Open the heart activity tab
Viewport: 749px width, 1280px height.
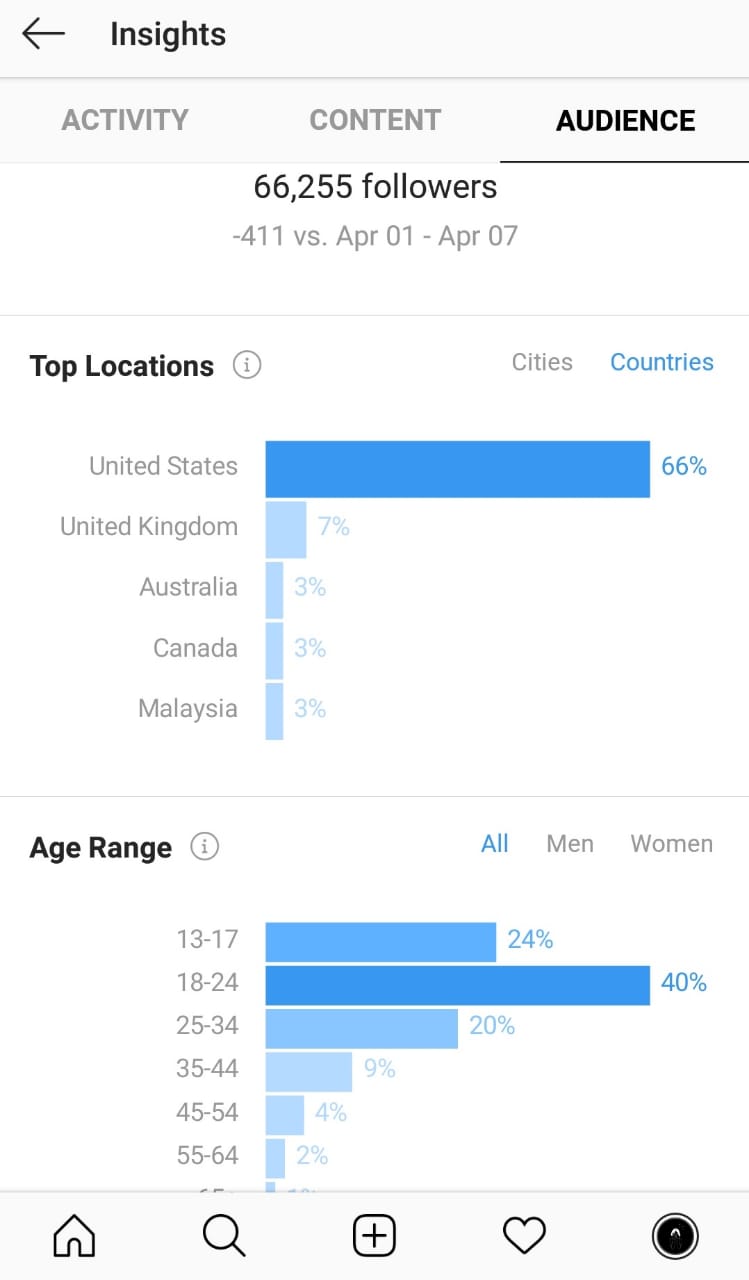tap(524, 1236)
